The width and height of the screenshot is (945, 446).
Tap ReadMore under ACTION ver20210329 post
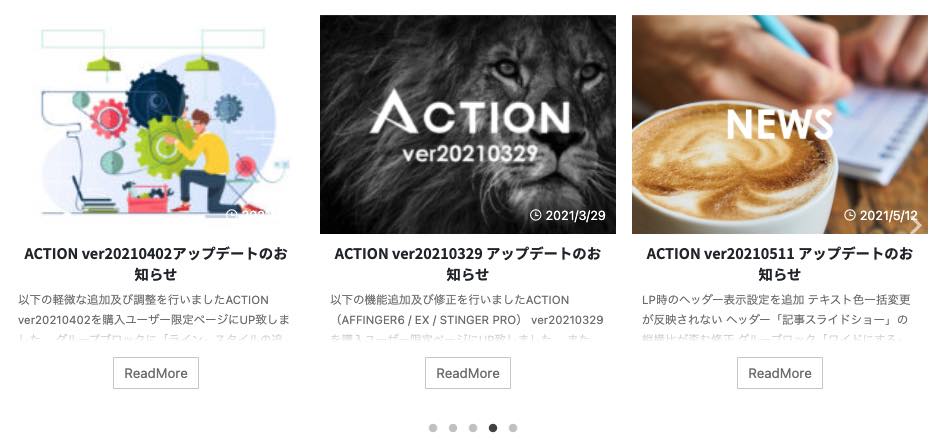coord(467,373)
